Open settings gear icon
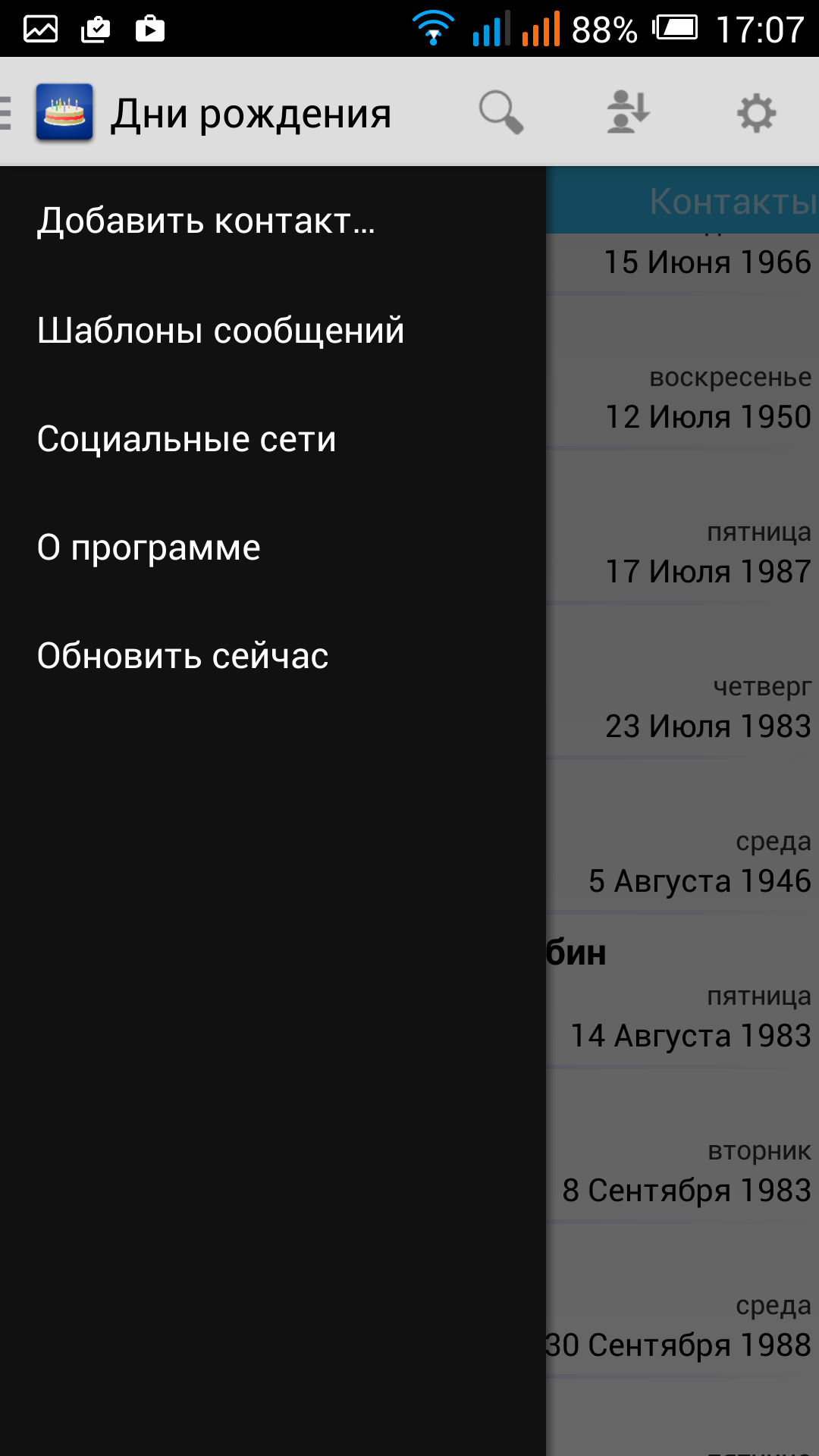The width and height of the screenshot is (819, 1456). pyautogui.click(x=756, y=113)
